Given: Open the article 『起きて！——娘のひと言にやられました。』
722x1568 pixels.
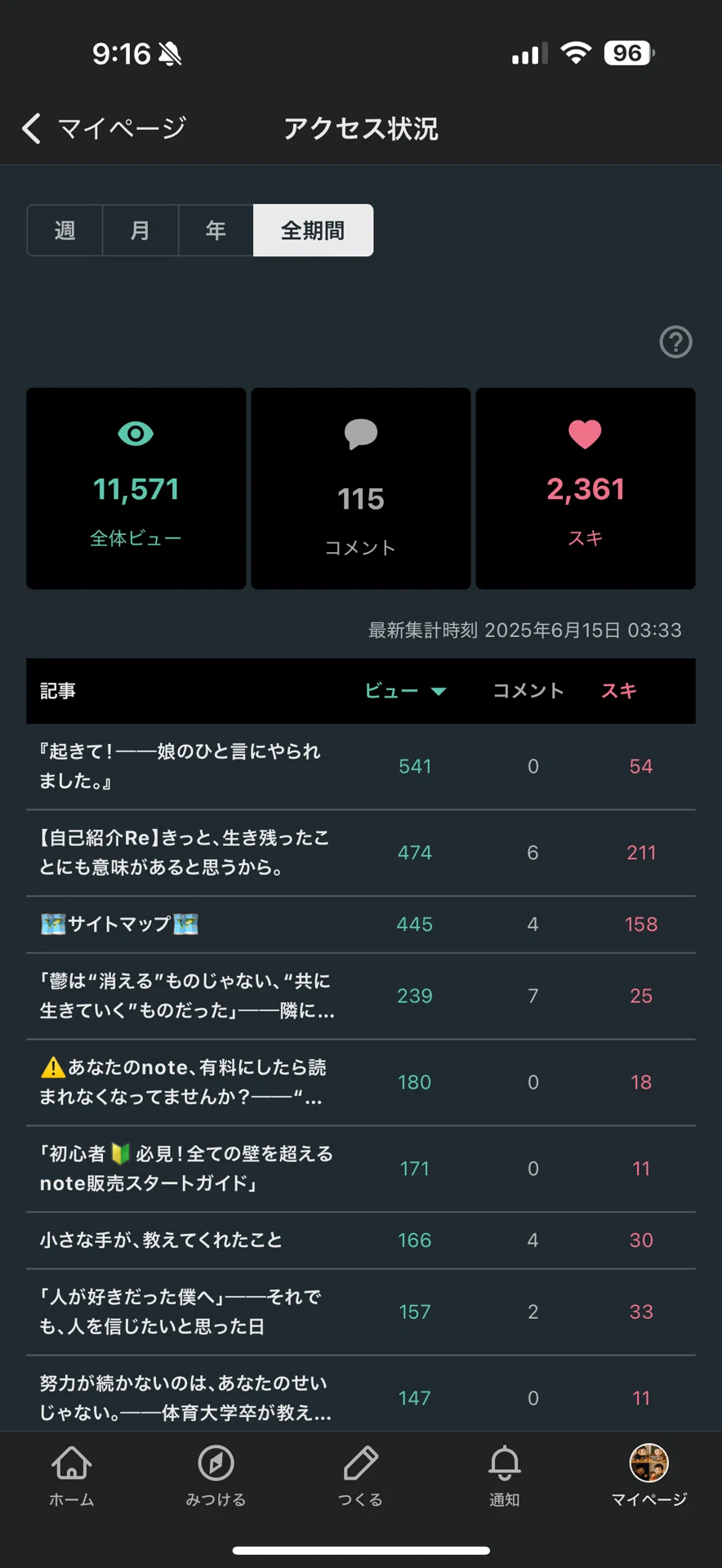Looking at the screenshot, I should pyautogui.click(x=361, y=767).
